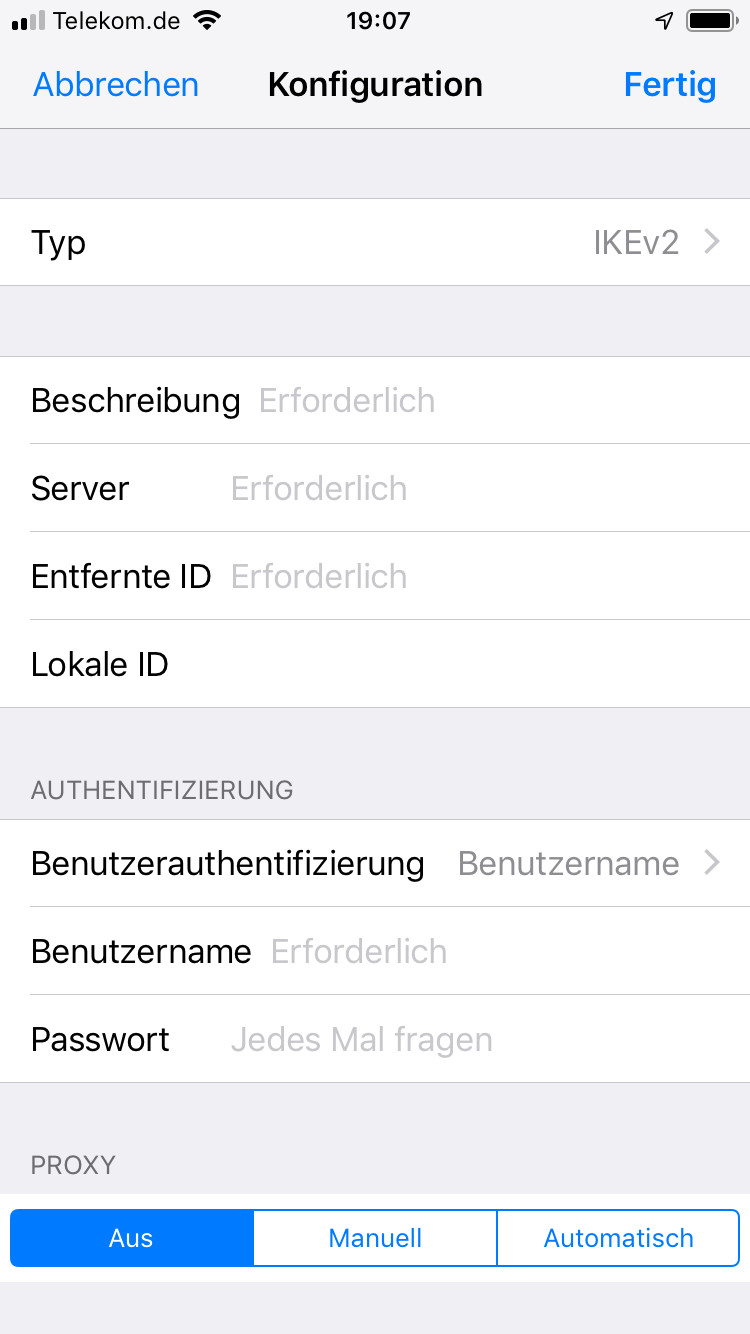Confirm with the Fertig button
Image resolution: width=750 pixels, height=1334 pixels.
[670, 85]
